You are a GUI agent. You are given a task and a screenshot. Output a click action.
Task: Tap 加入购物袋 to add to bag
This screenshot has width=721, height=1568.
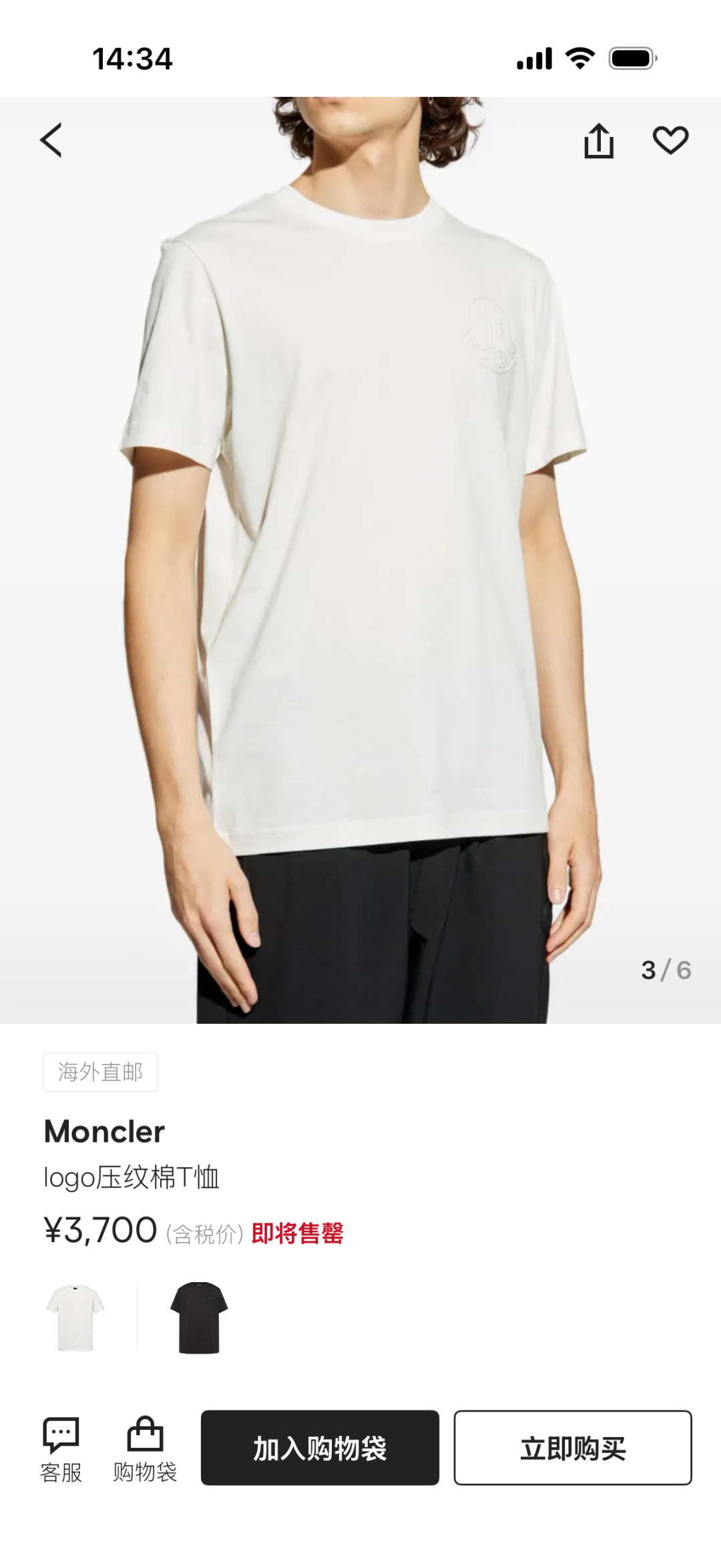[320, 1448]
